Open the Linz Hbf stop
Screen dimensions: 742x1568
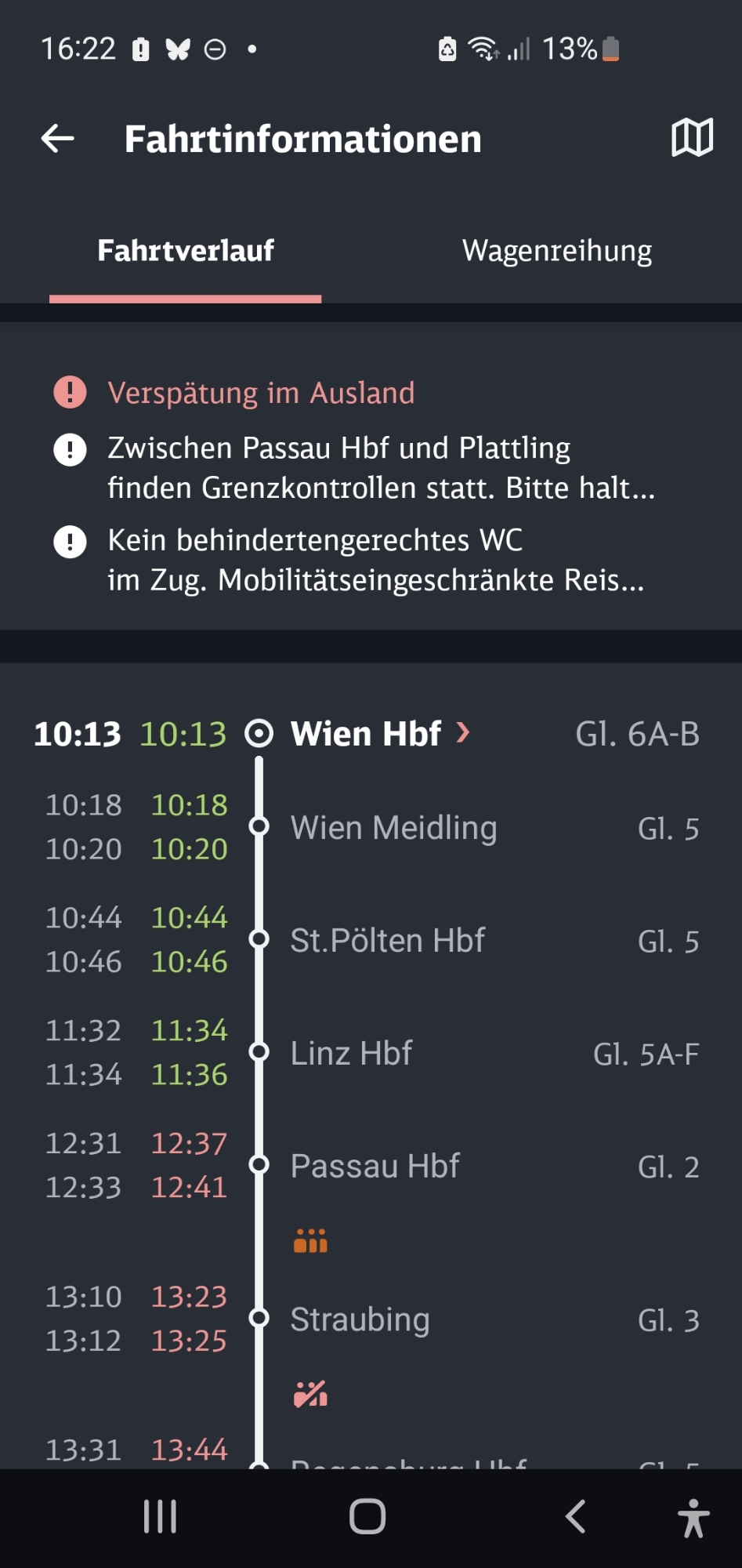pyautogui.click(x=351, y=1053)
